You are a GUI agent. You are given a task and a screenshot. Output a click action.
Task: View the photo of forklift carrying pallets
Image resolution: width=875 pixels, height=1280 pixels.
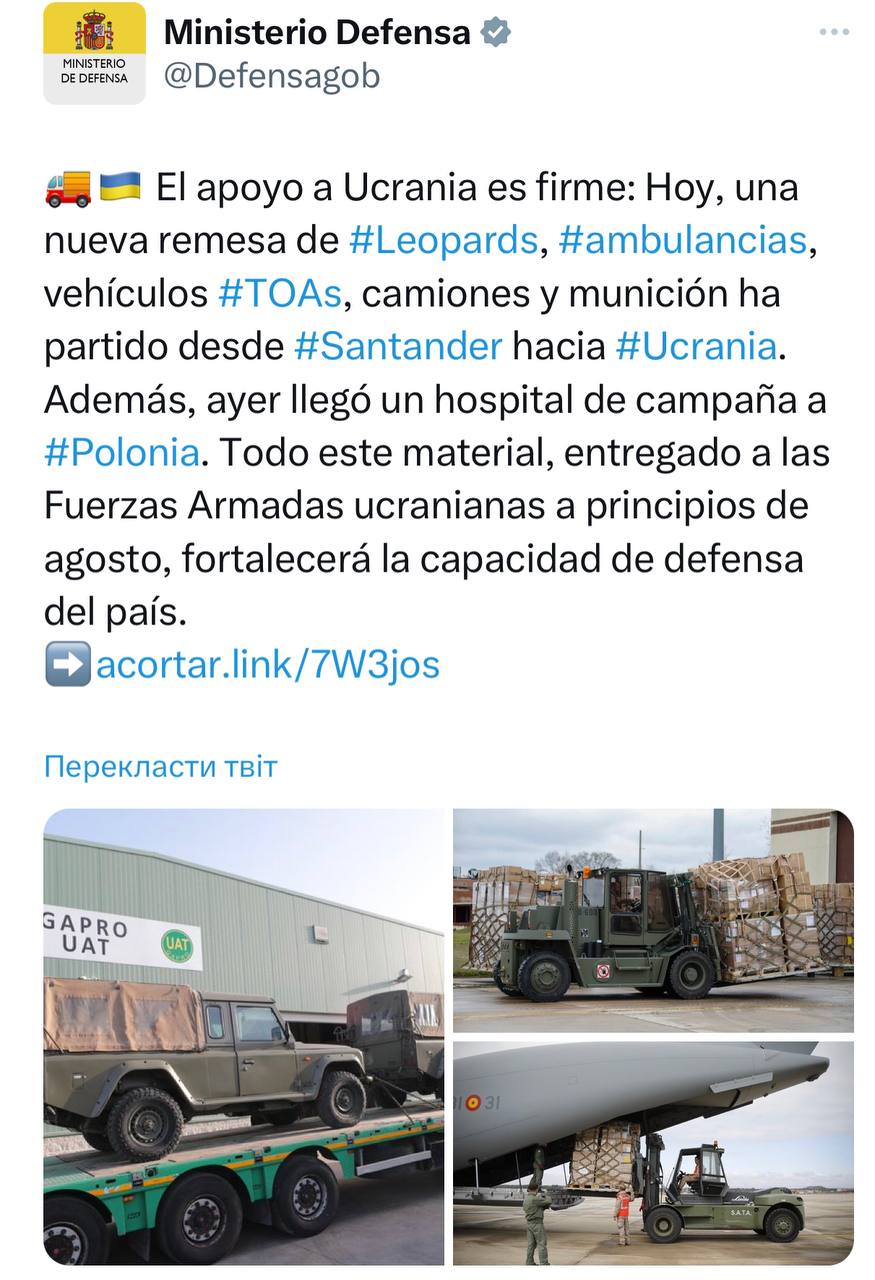(x=653, y=920)
